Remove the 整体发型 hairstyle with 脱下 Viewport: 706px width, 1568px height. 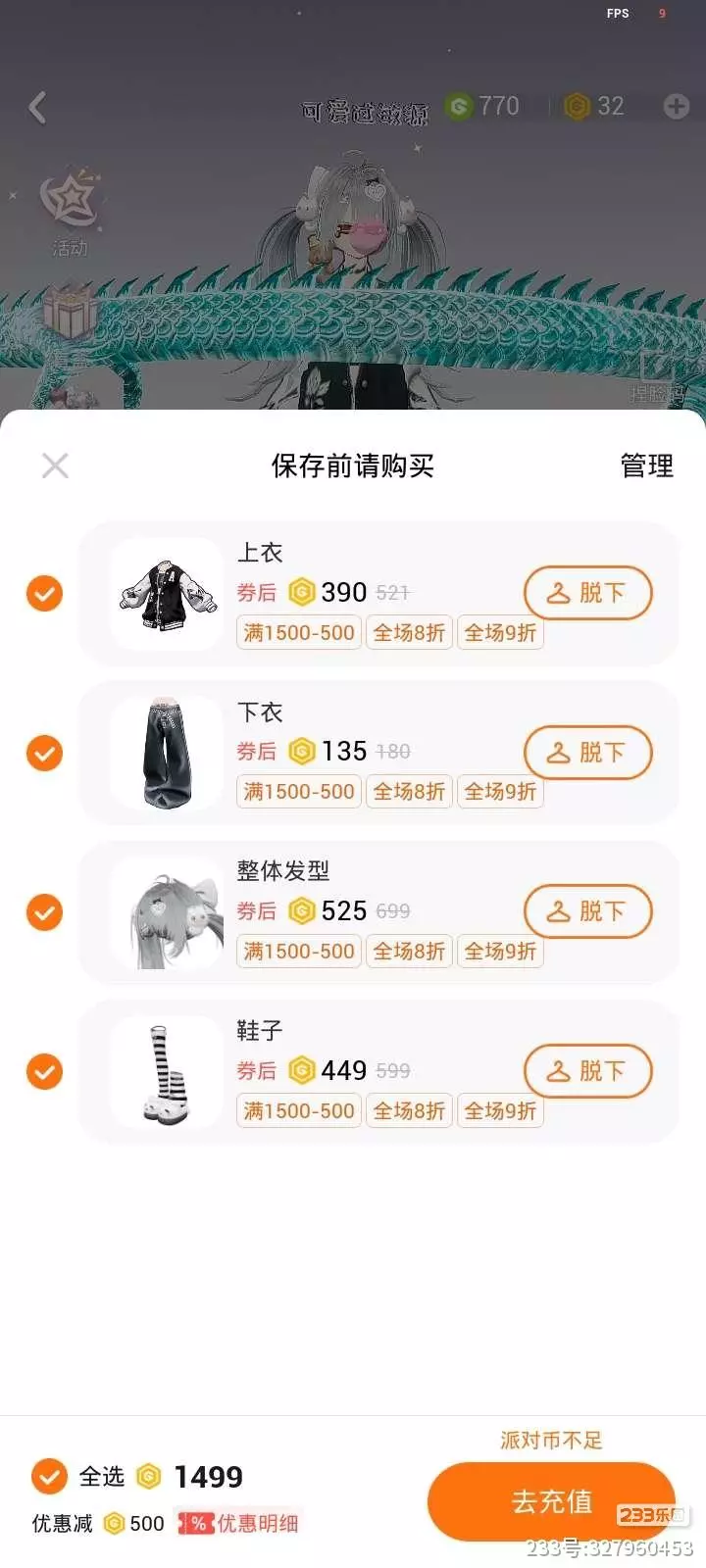(x=587, y=911)
